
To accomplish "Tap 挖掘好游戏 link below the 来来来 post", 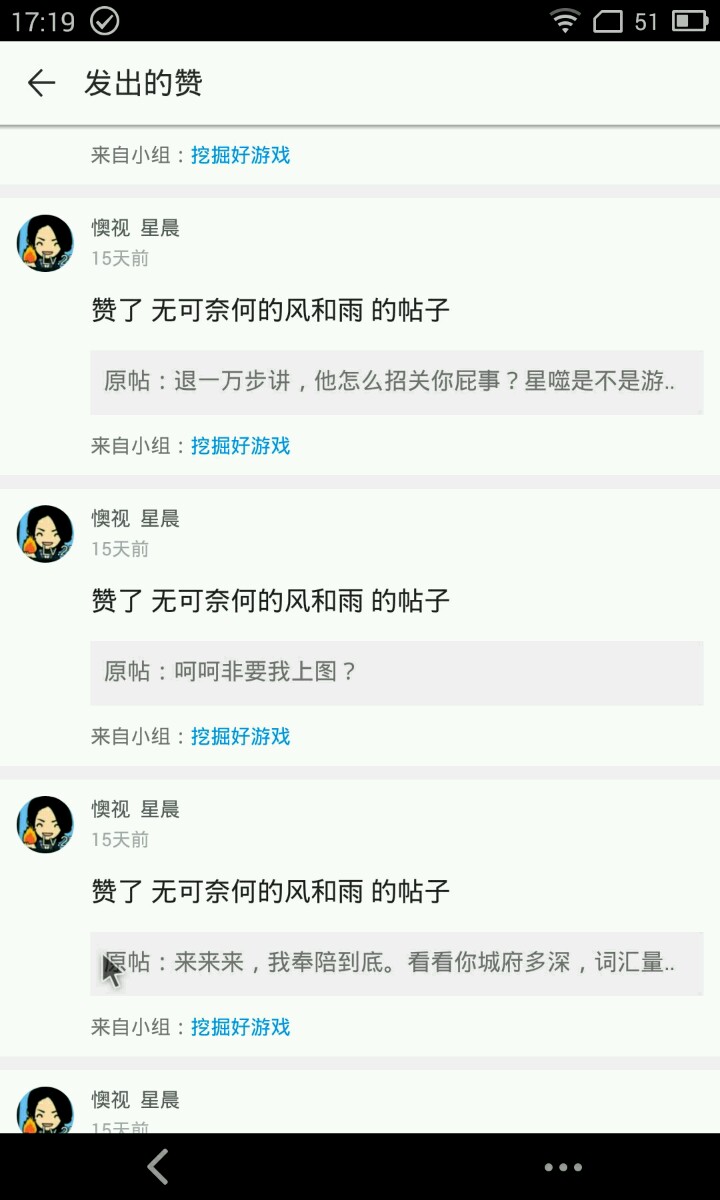I will 240,1027.
